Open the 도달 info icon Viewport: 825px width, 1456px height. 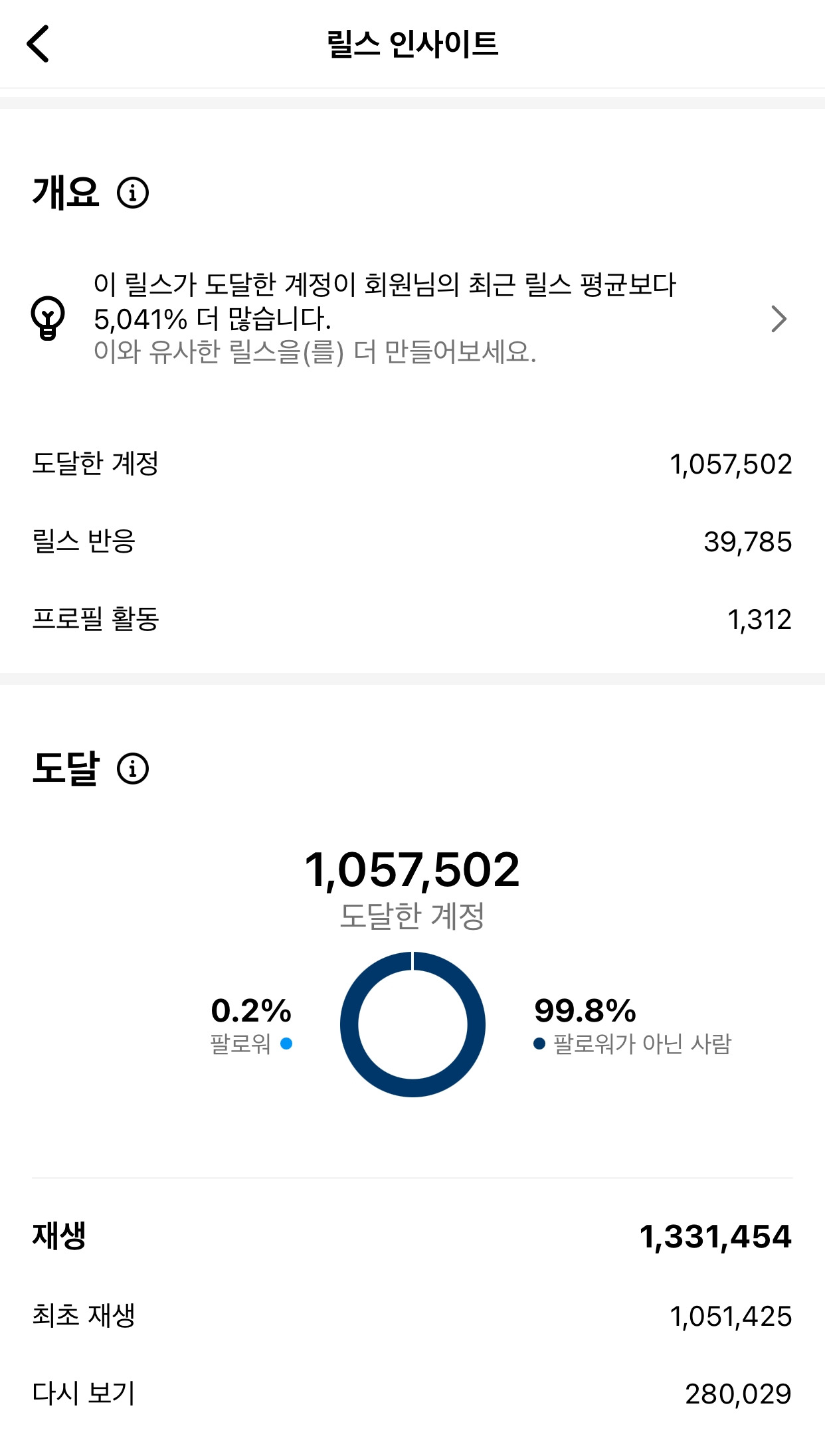[x=134, y=769]
